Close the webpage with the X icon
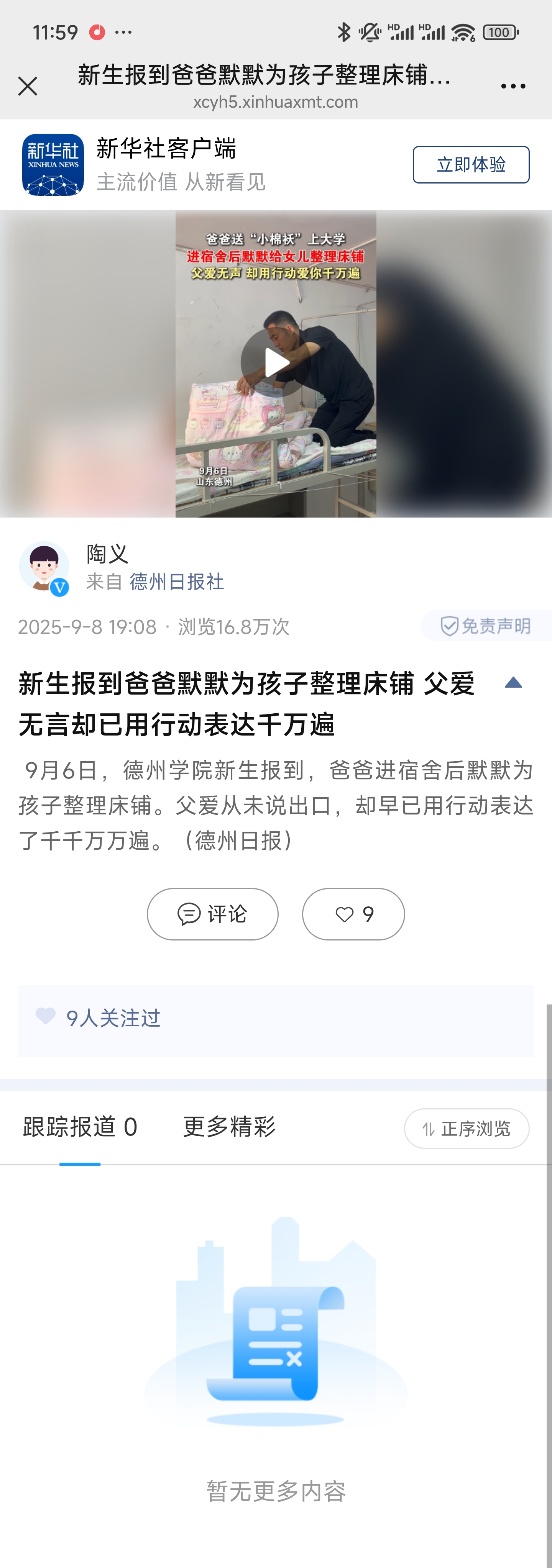The image size is (552, 1568). tap(28, 86)
